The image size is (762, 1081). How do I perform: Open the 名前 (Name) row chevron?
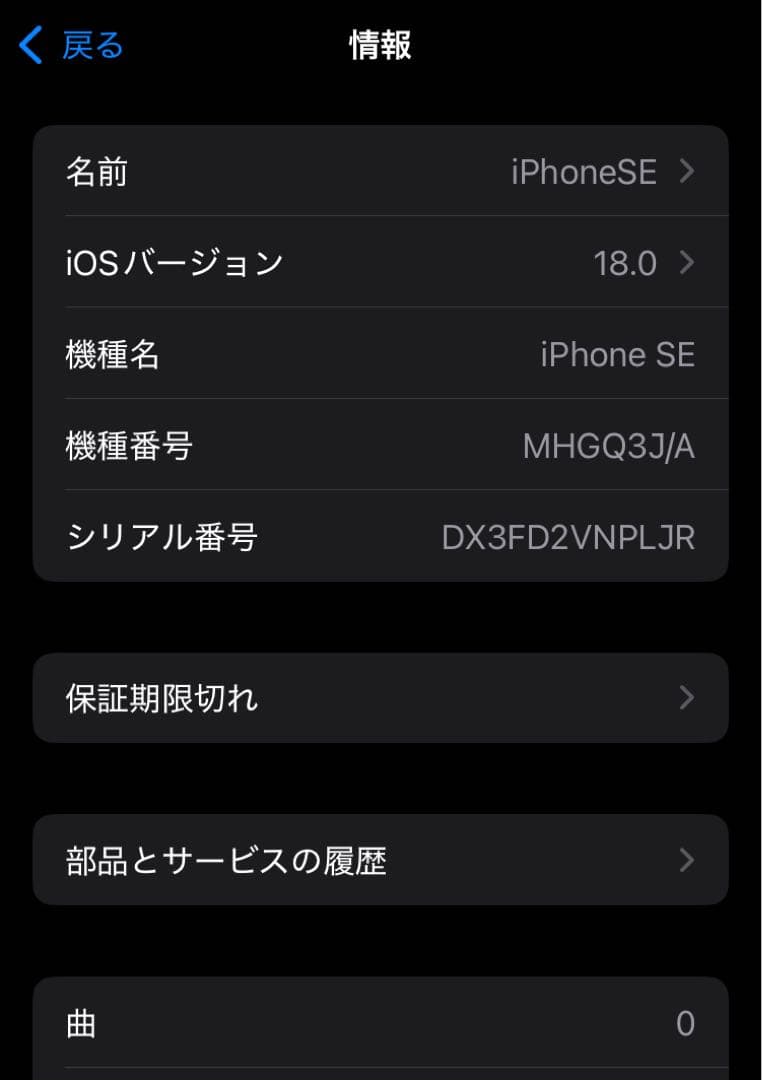point(687,171)
